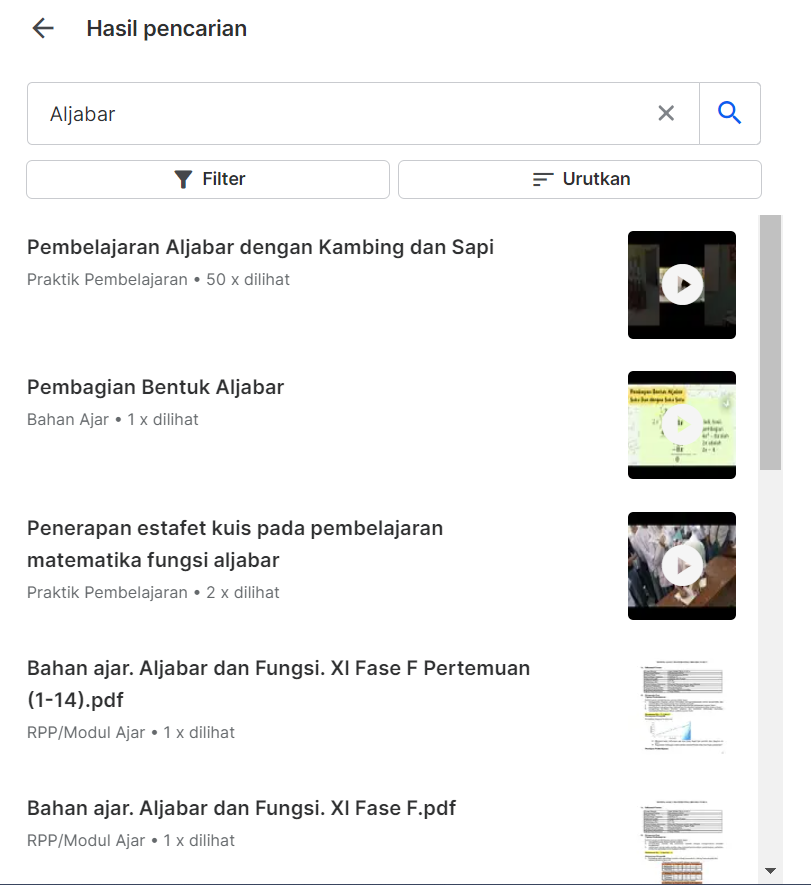Open the Pembagian Bentuk Aljabar result
Viewport: 811px width, 885px height.
click(x=156, y=388)
